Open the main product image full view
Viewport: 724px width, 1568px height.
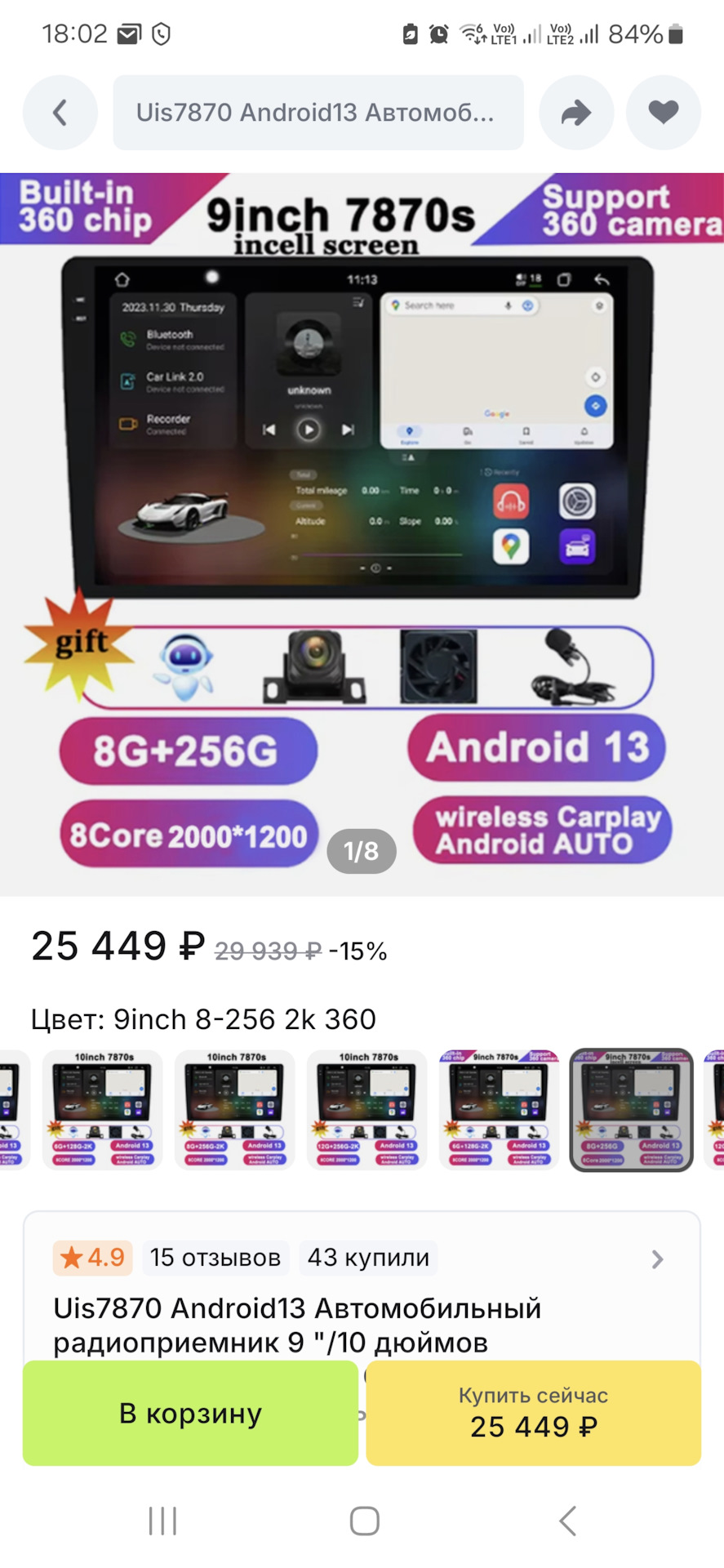pyautogui.click(x=362, y=534)
